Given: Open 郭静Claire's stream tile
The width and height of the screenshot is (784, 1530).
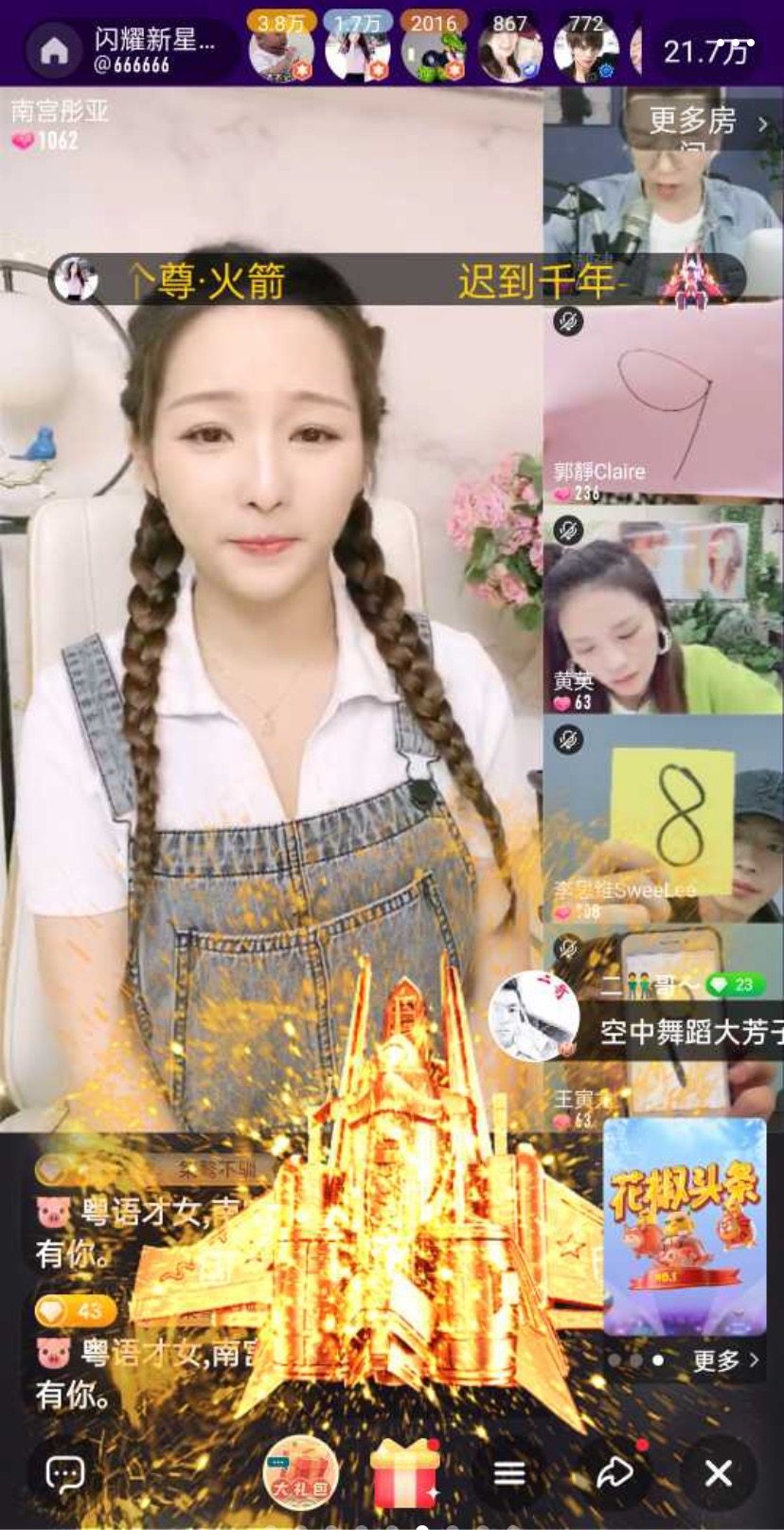Looking at the screenshot, I should pos(663,407).
